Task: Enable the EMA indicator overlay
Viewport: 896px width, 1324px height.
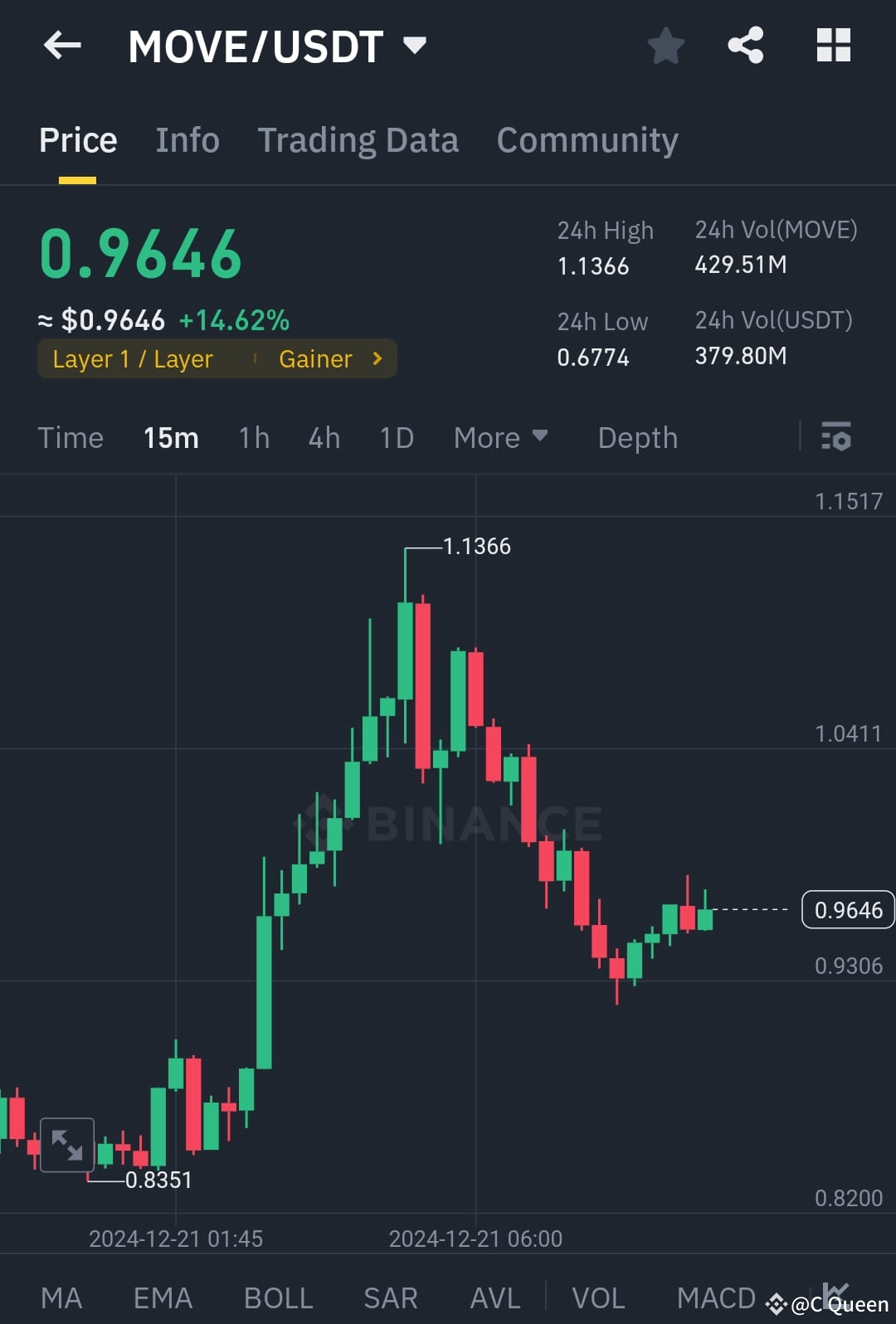Action: point(162,1297)
